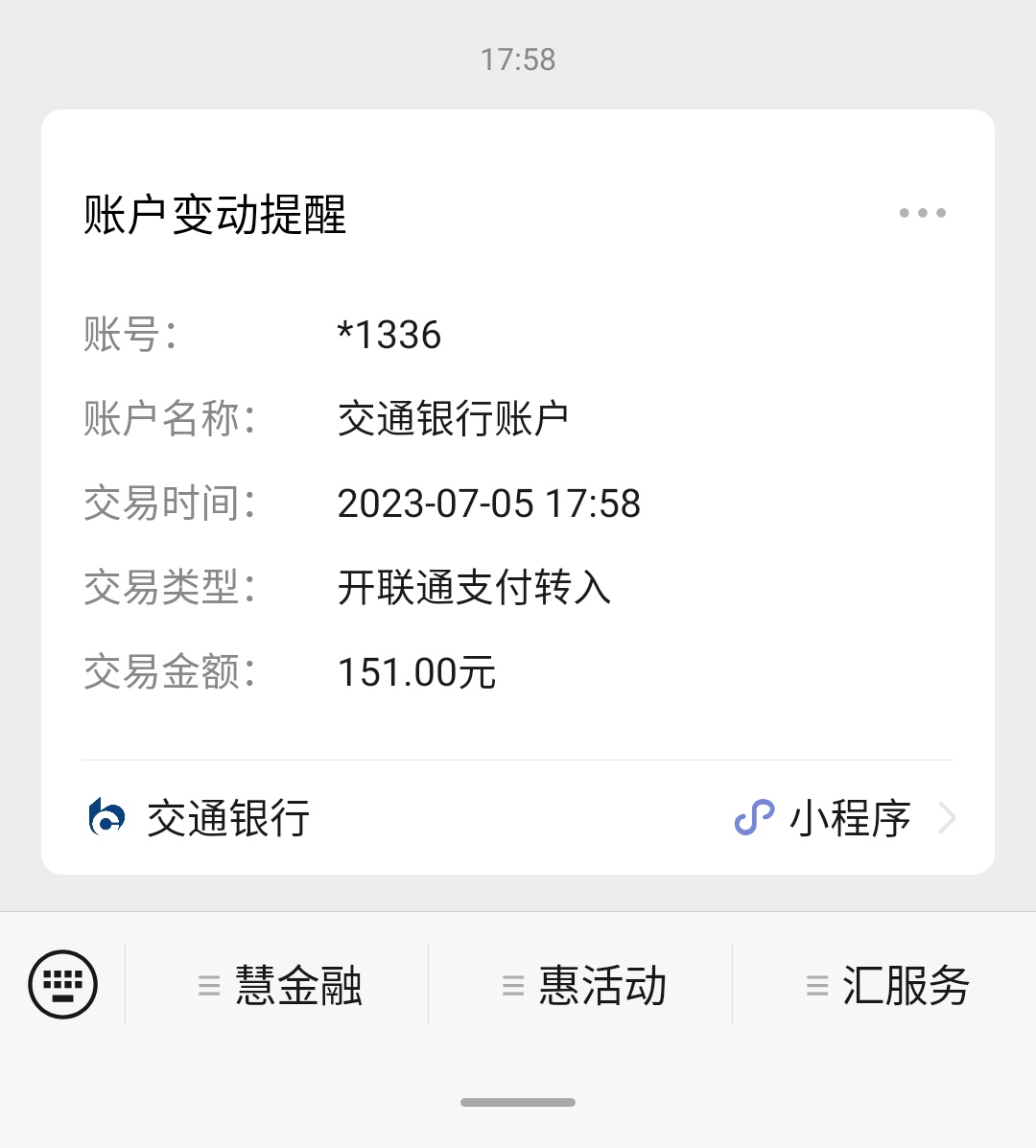Click the transaction time 2023-07-05 17:58
This screenshot has width=1036, height=1148.
pos(487,504)
